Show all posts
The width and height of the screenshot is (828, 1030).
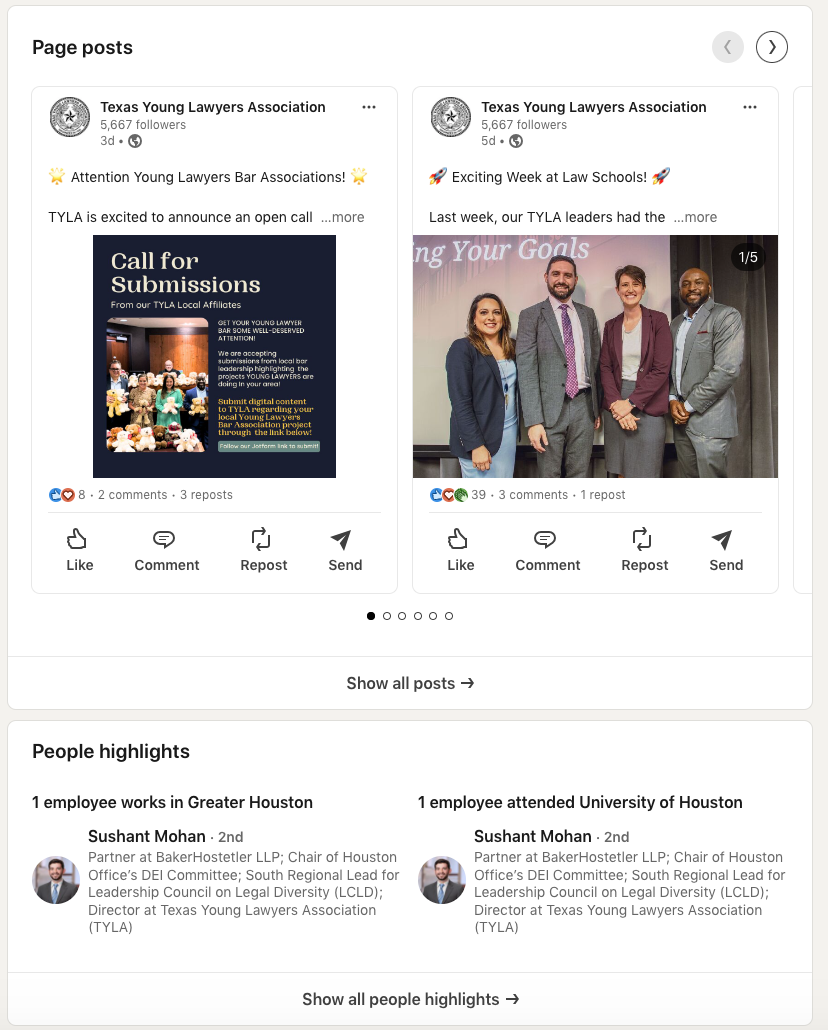410,683
